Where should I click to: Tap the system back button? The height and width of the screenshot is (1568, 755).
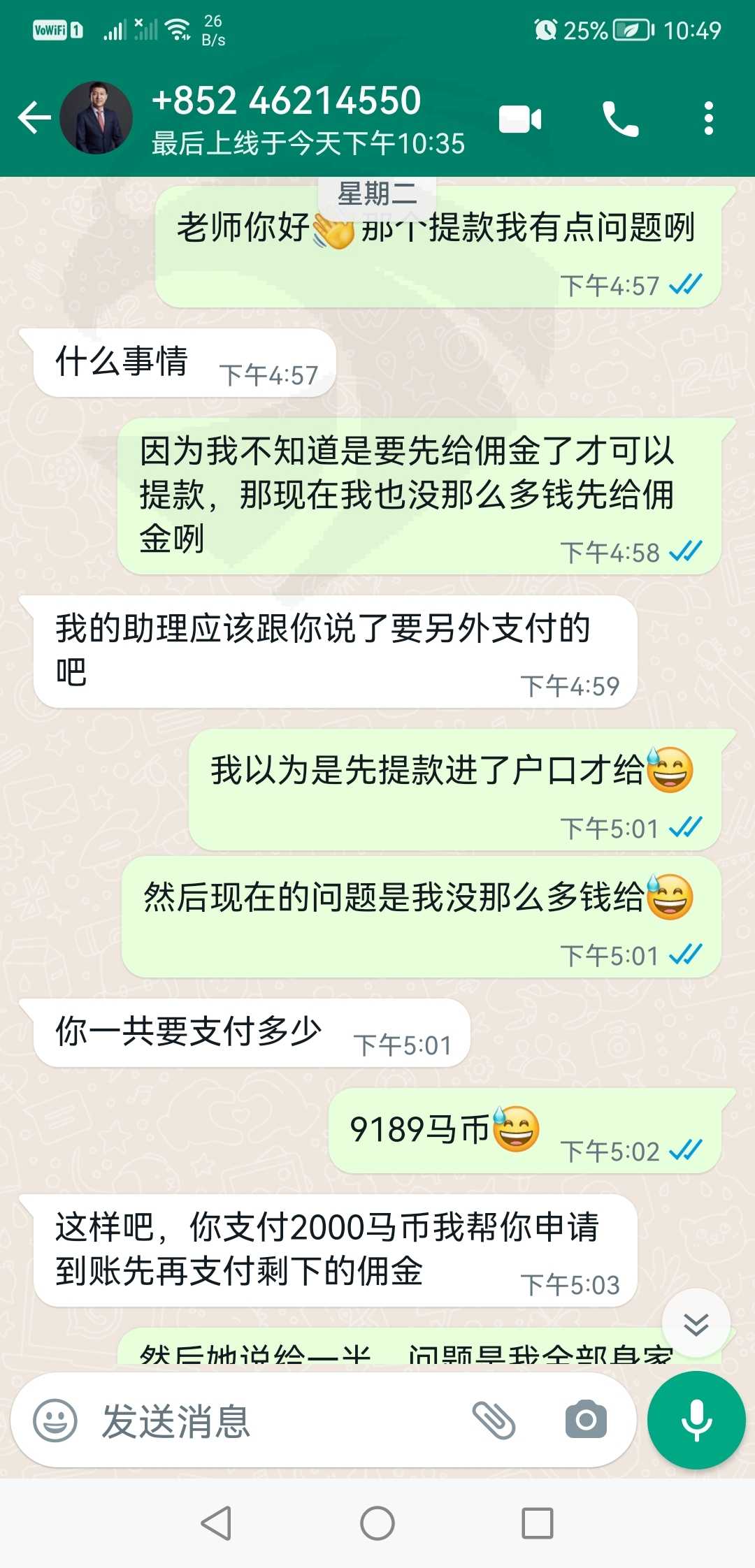(217, 1523)
